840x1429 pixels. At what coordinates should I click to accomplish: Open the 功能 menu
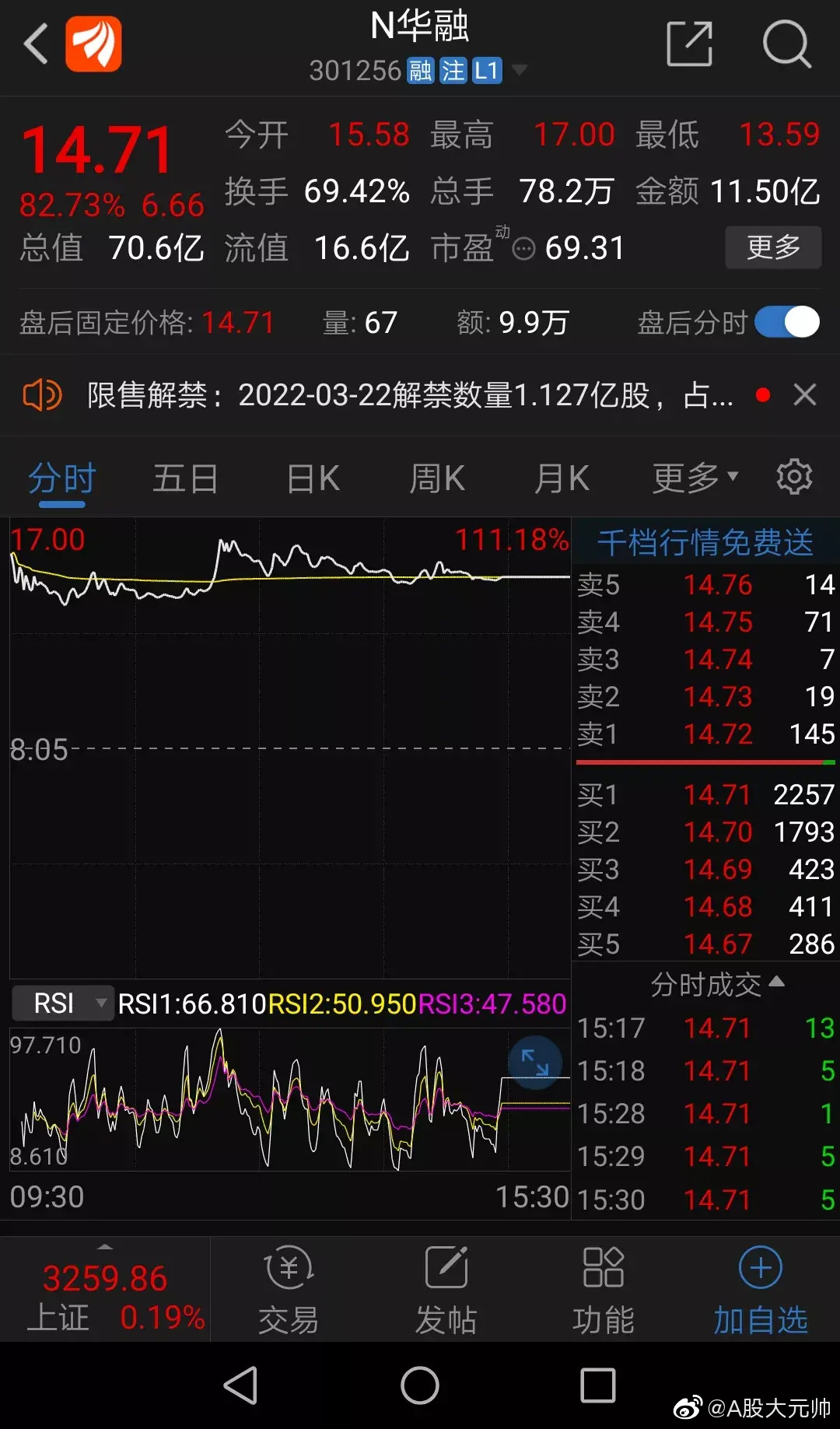(604, 1290)
